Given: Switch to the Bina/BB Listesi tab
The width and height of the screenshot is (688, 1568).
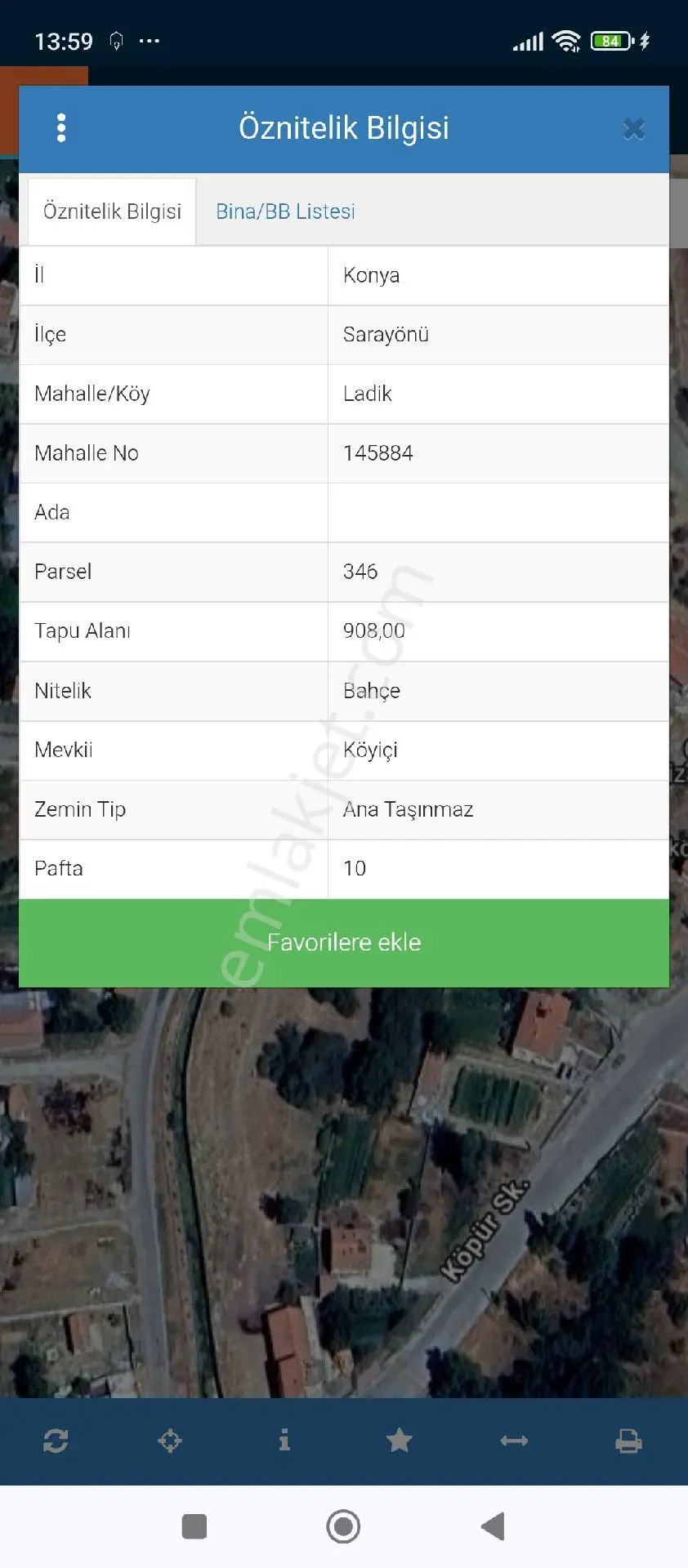Looking at the screenshot, I should 285,212.
